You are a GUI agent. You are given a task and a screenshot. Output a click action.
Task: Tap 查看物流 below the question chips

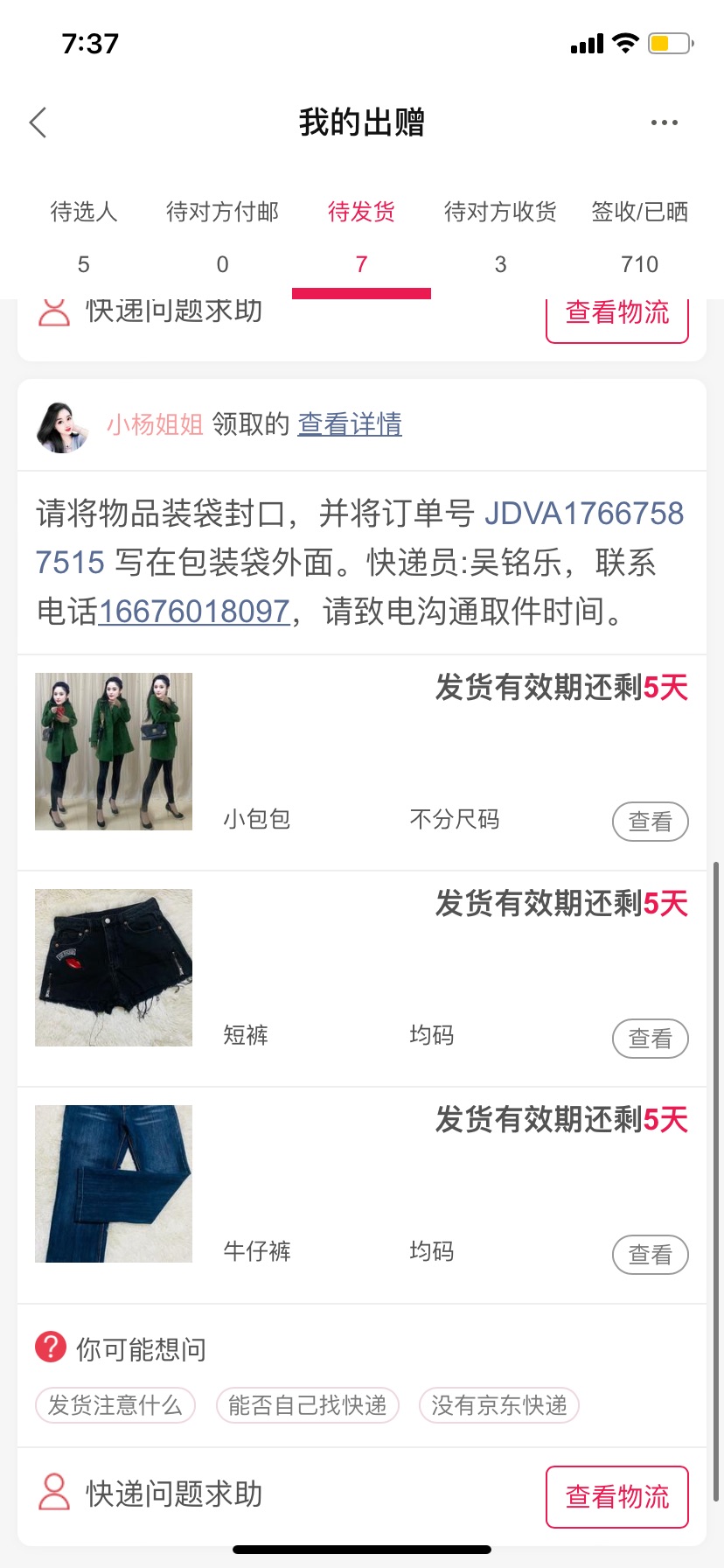[x=617, y=1497]
